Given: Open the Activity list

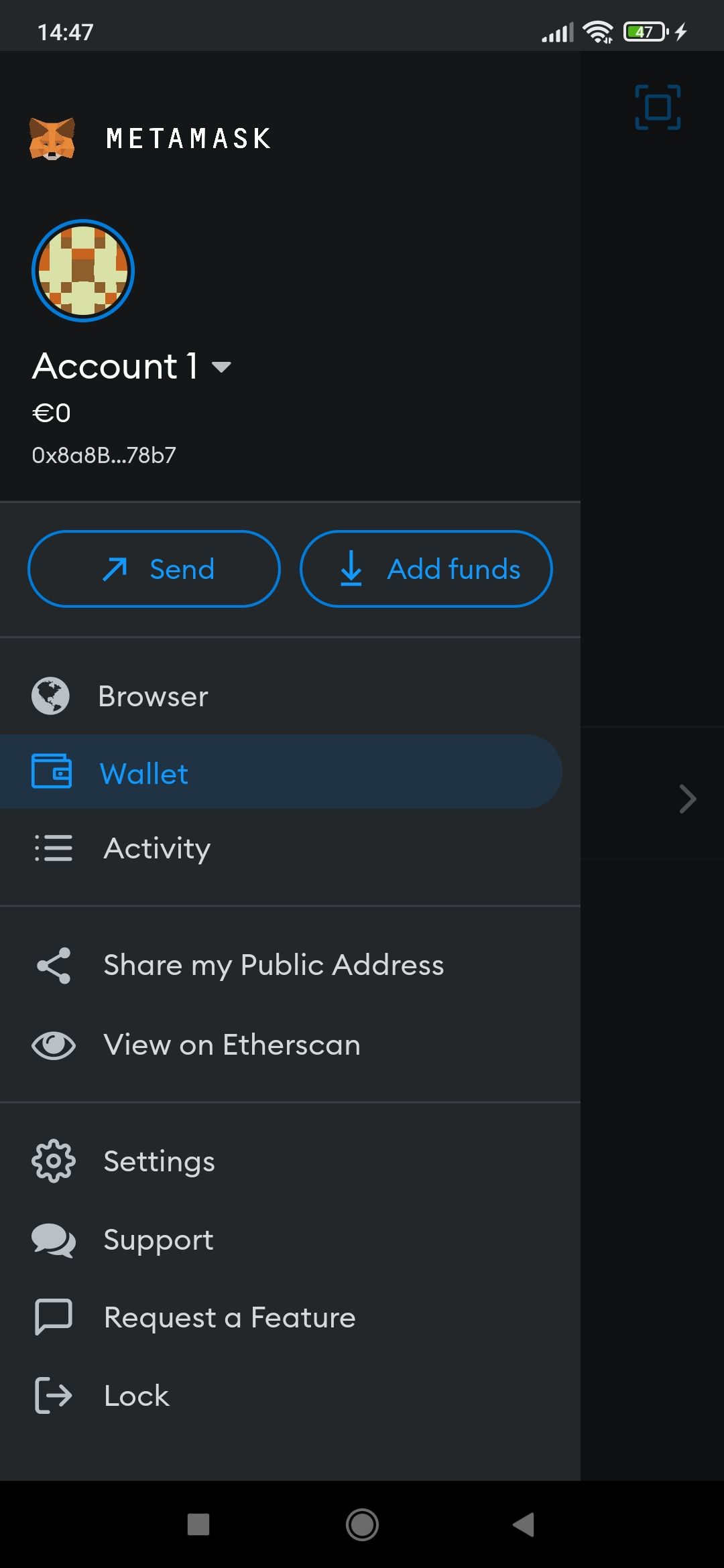Looking at the screenshot, I should tap(157, 848).
